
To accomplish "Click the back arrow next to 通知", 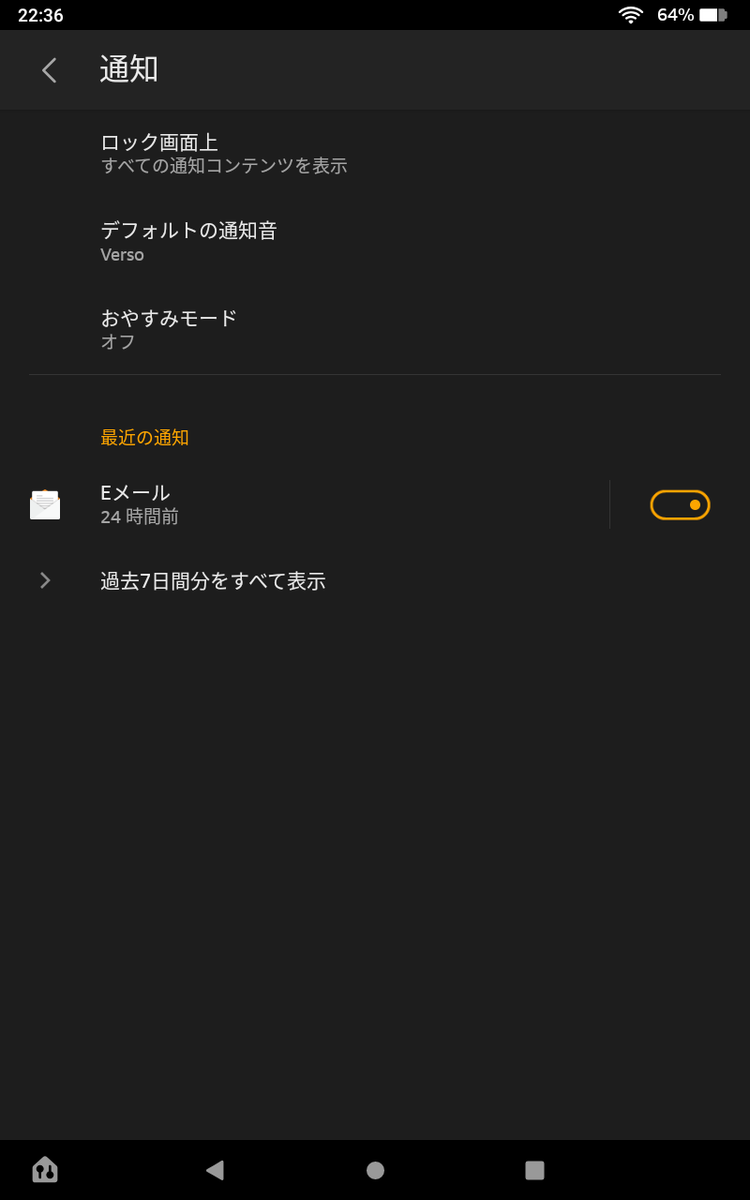I will tap(48, 70).
